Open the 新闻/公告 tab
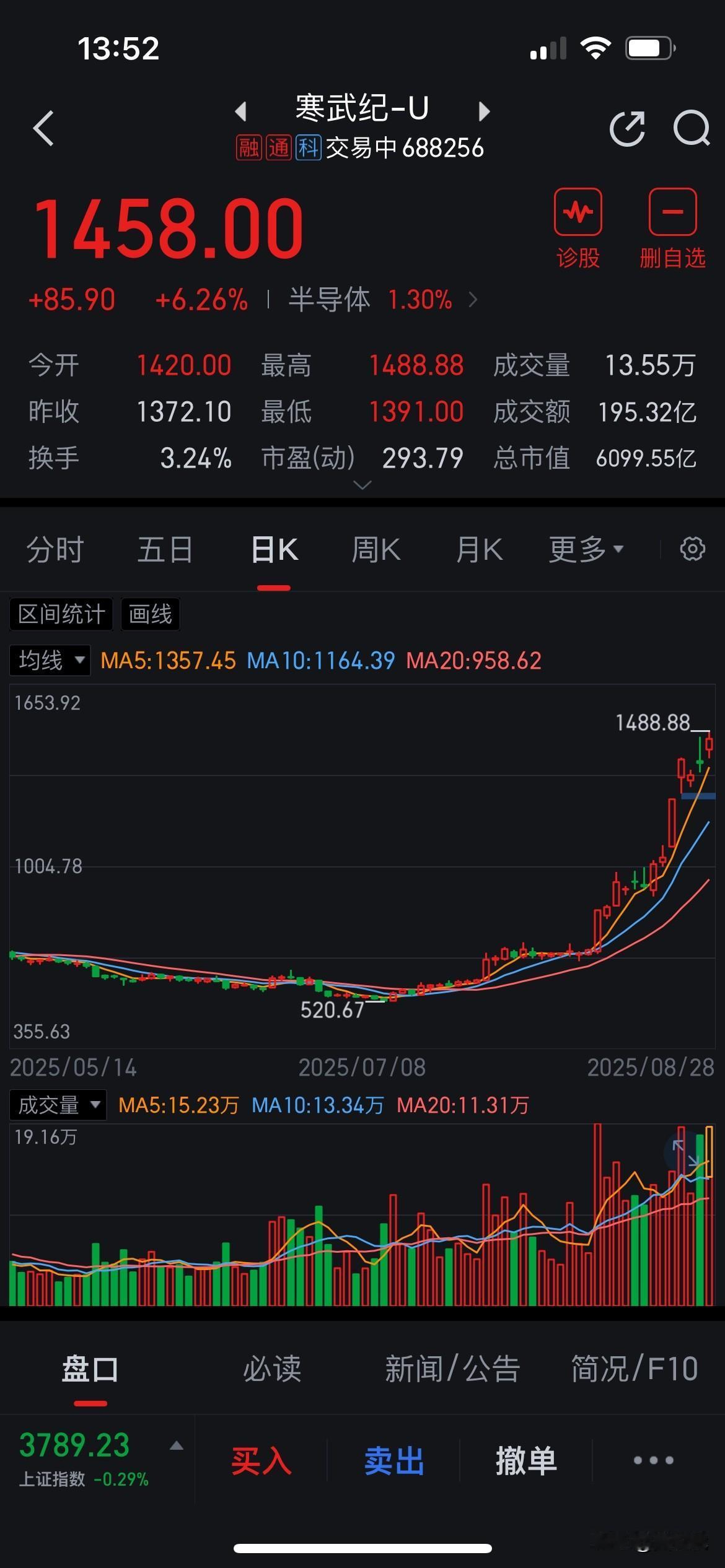 452,1369
